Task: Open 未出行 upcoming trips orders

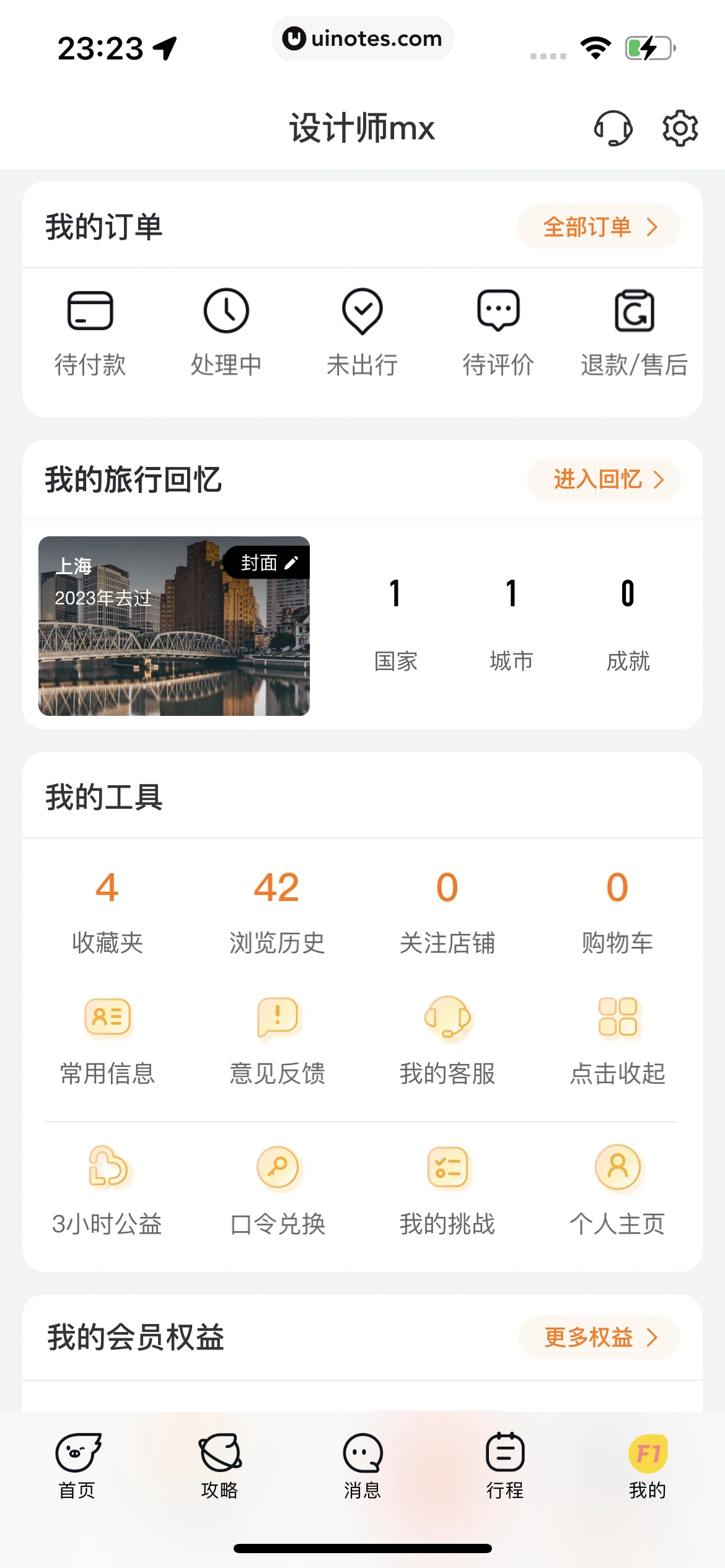Action: 362,333
